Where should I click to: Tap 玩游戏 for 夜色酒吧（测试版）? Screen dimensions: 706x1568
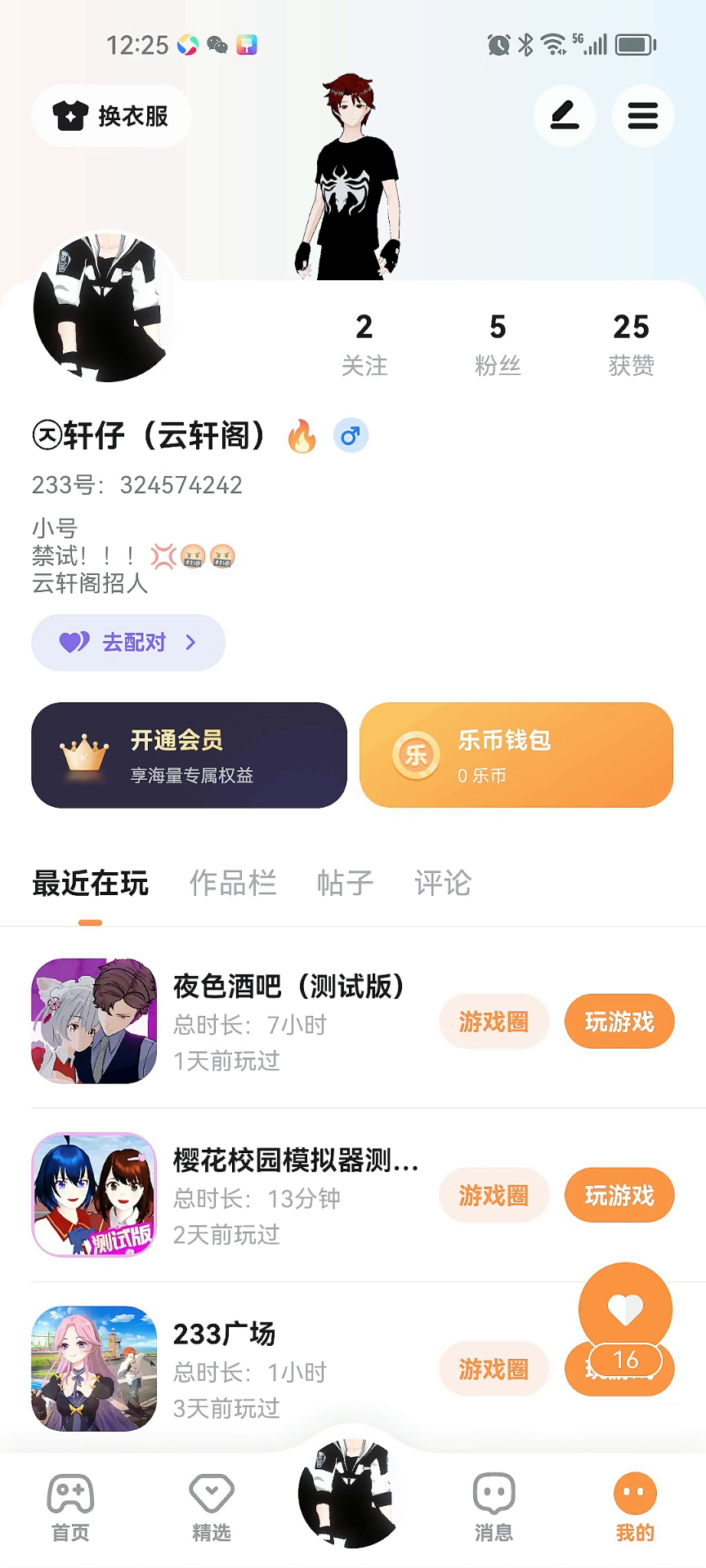coord(619,1022)
